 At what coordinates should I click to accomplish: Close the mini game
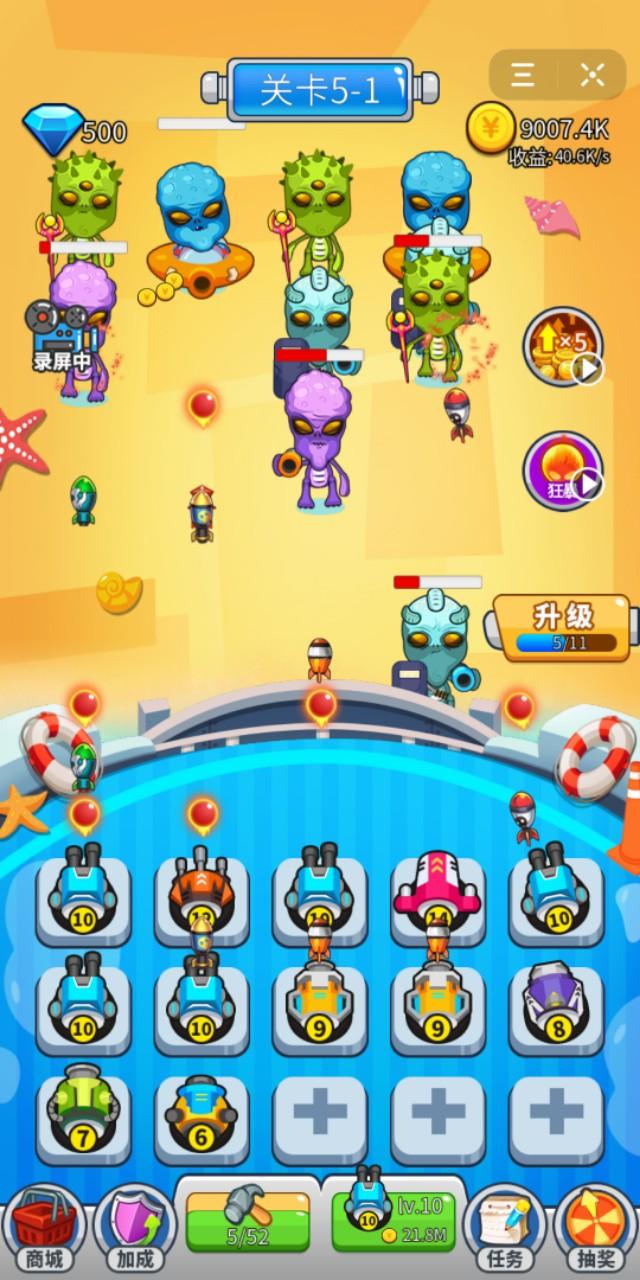pyautogui.click(x=592, y=74)
